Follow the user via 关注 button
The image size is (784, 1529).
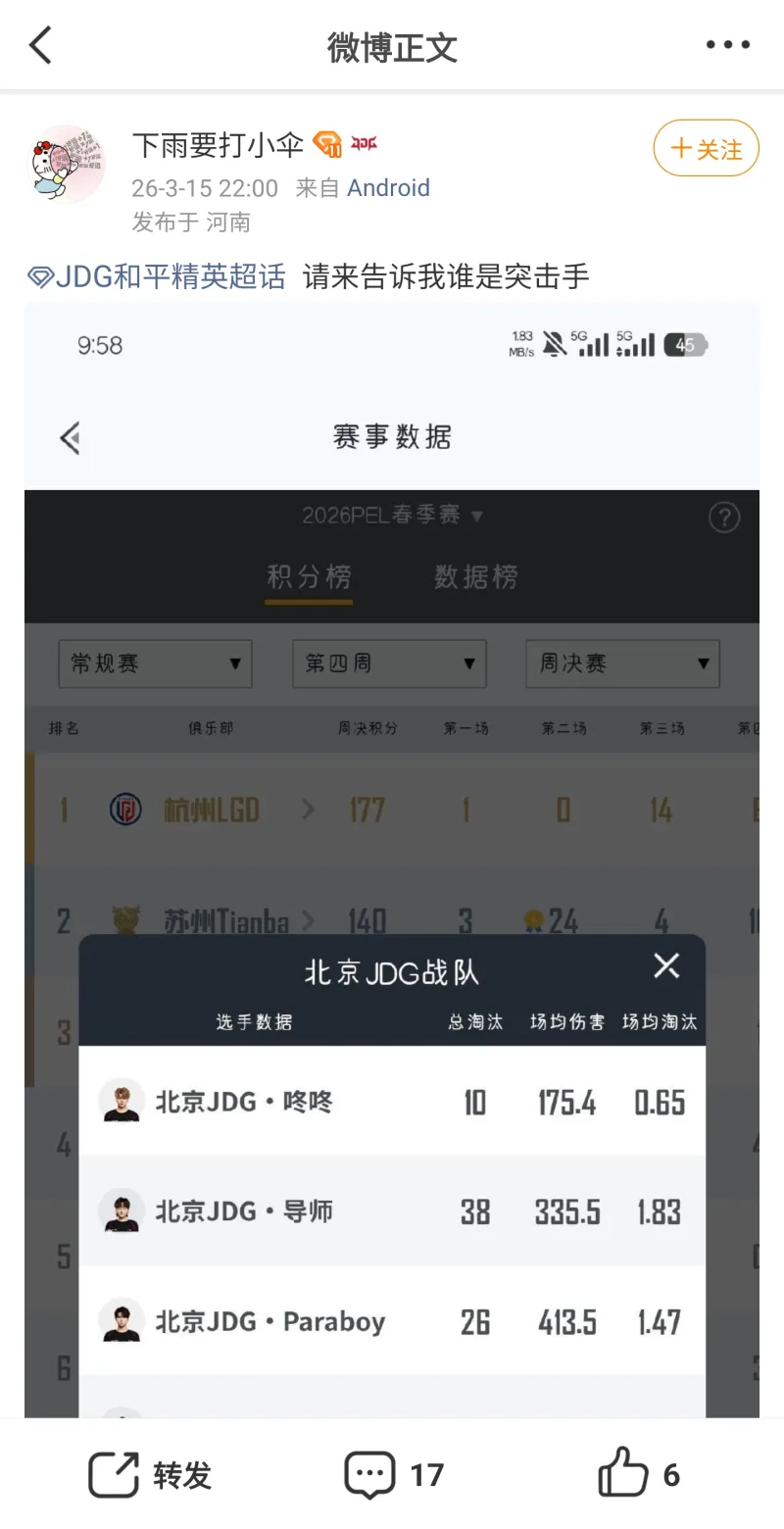coord(706,148)
